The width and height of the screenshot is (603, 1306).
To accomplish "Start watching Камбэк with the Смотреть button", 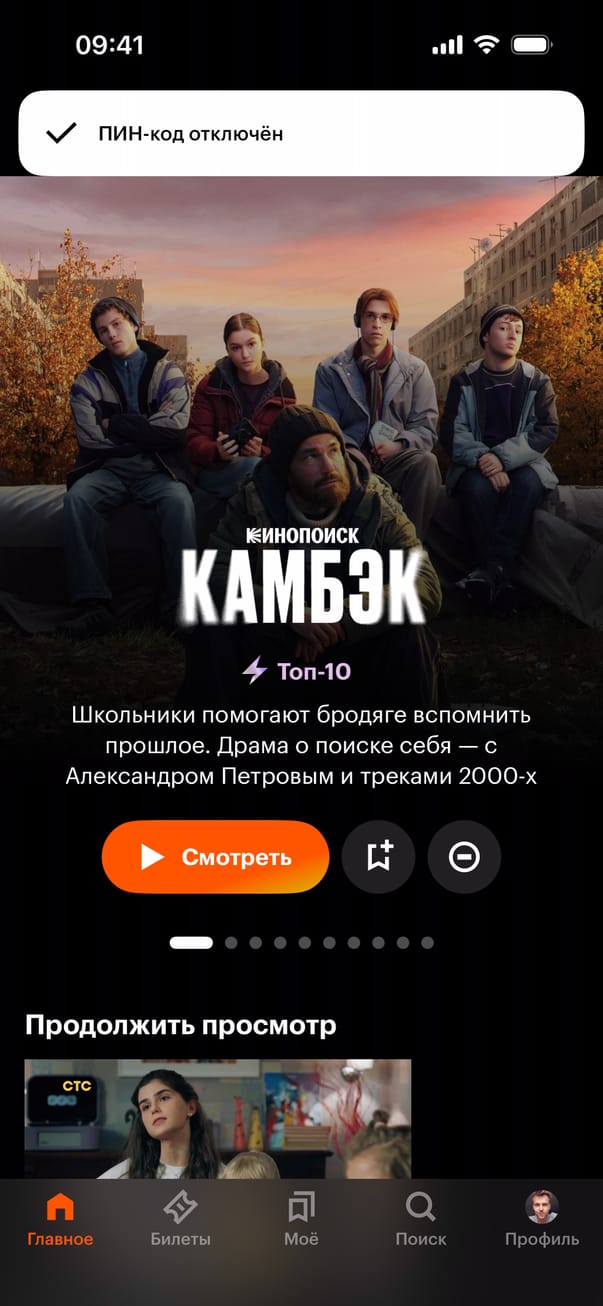I will click(x=215, y=857).
